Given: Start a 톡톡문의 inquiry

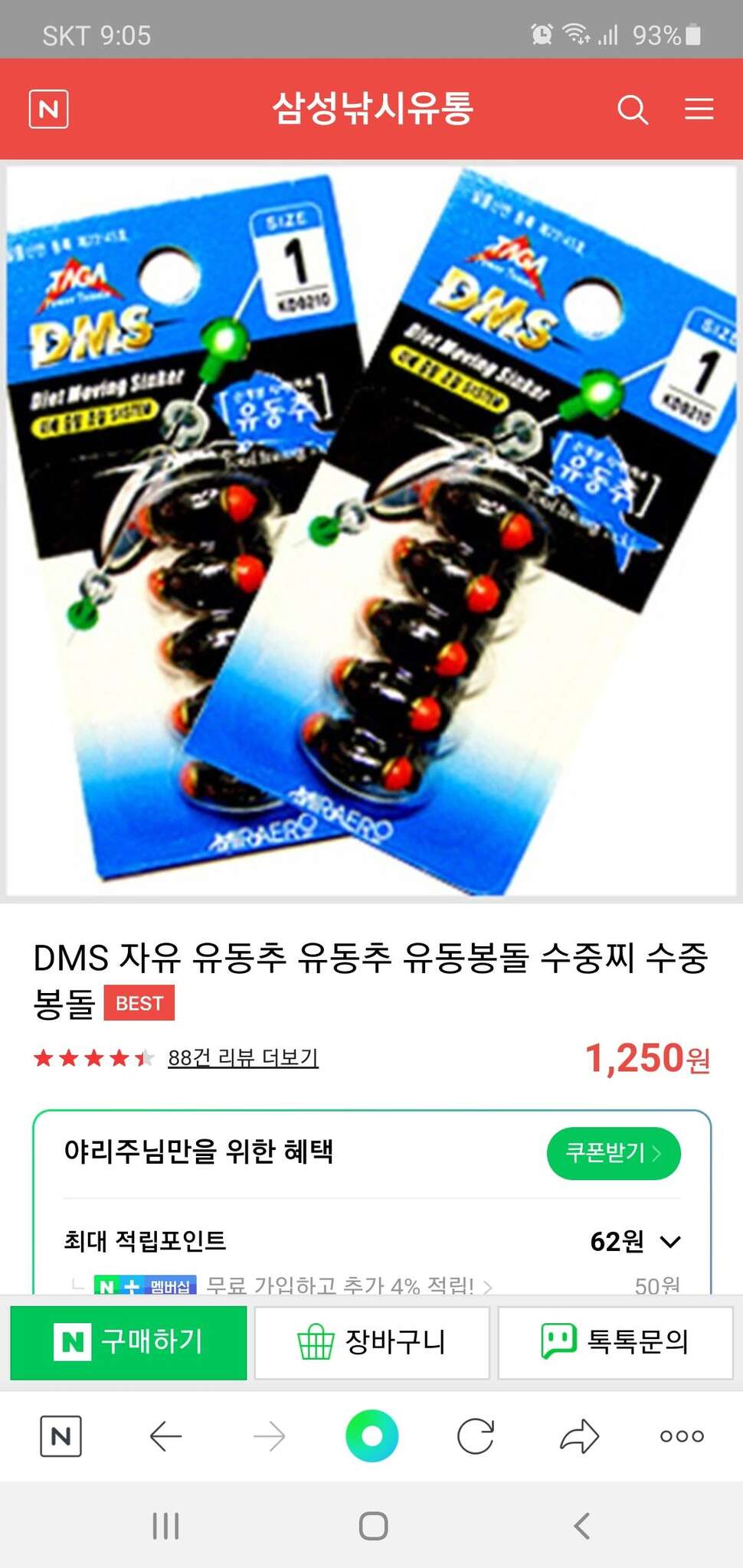Looking at the screenshot, I should tap(615, 1342).
